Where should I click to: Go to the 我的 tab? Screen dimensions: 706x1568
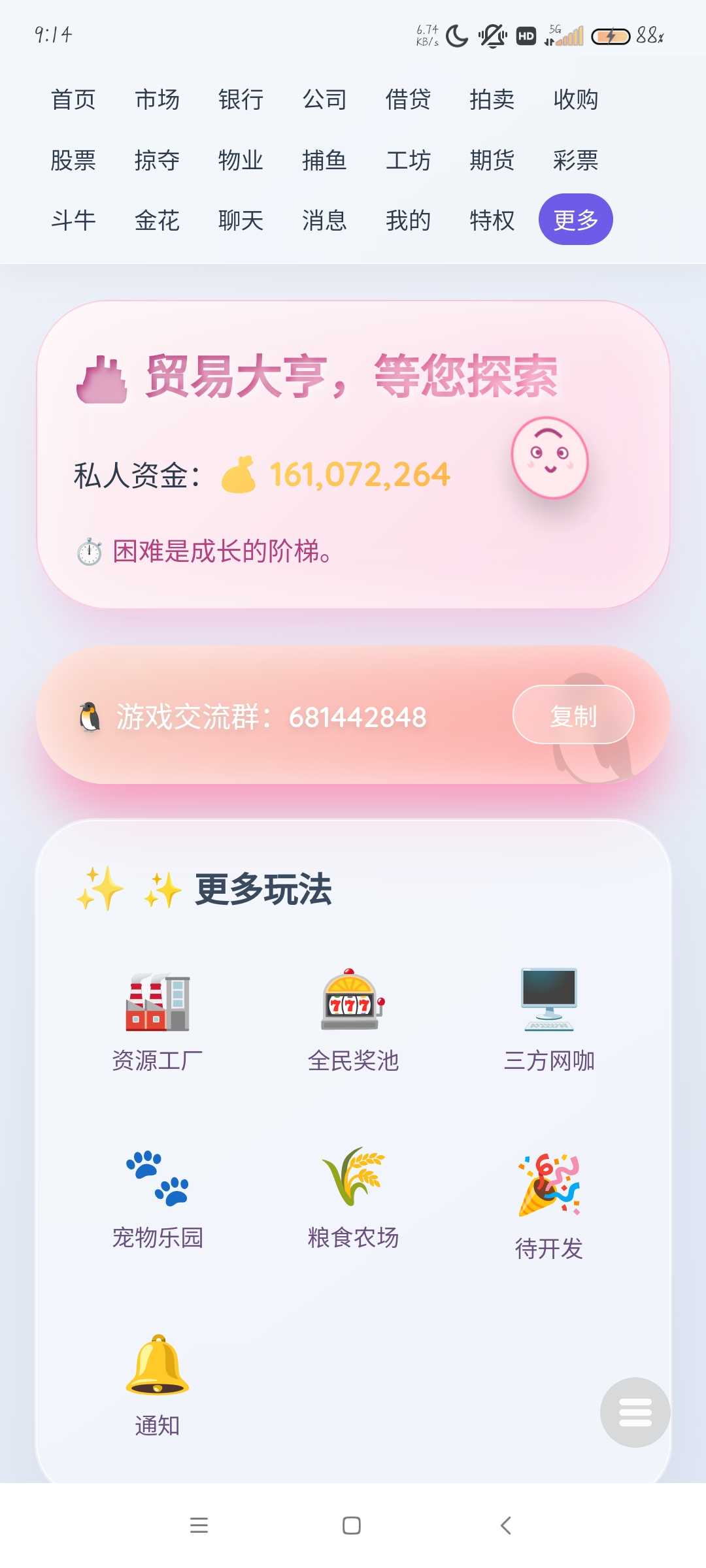click(x=408, y=220)
